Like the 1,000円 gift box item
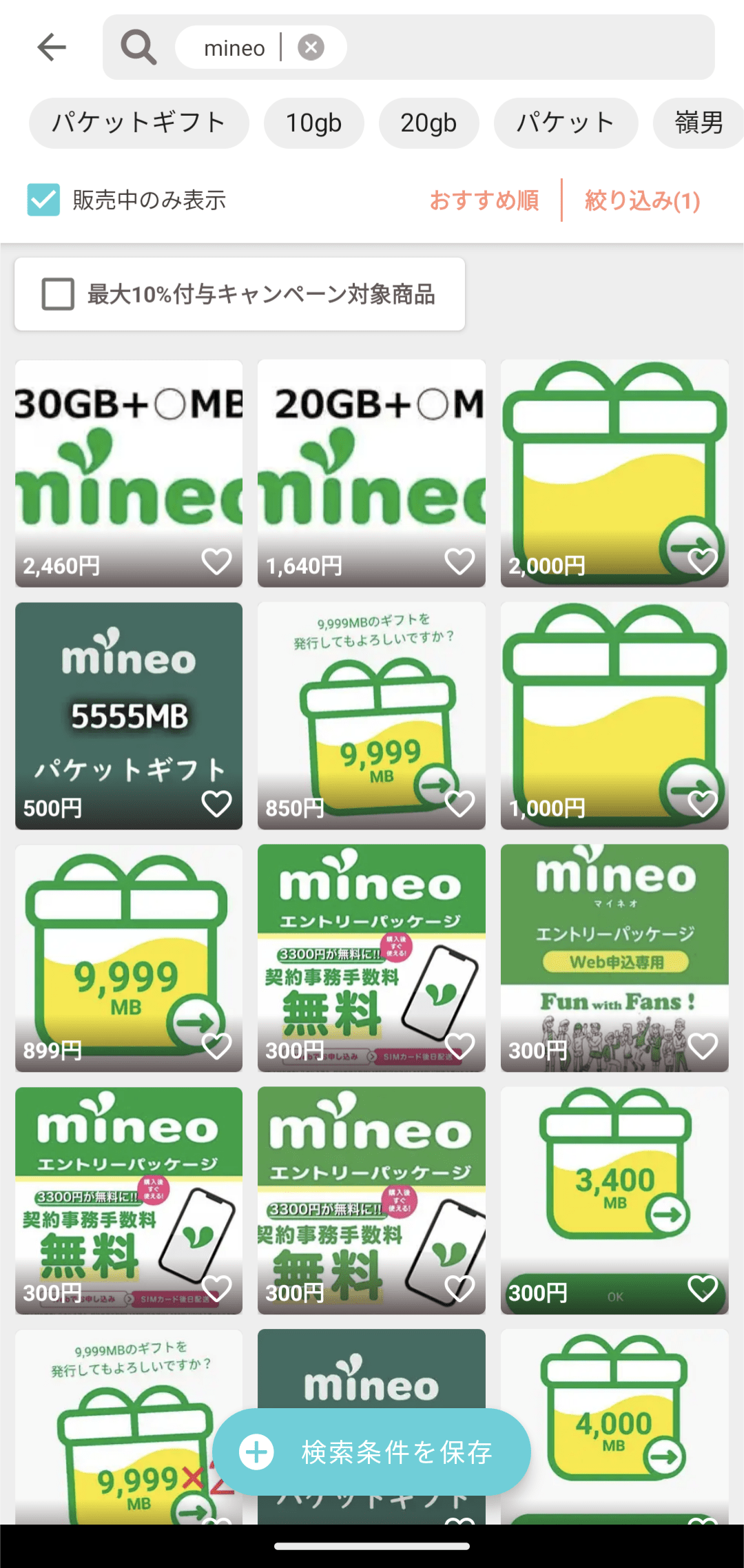Viewport: 744px width, 1568px height. tap(702, 804)
